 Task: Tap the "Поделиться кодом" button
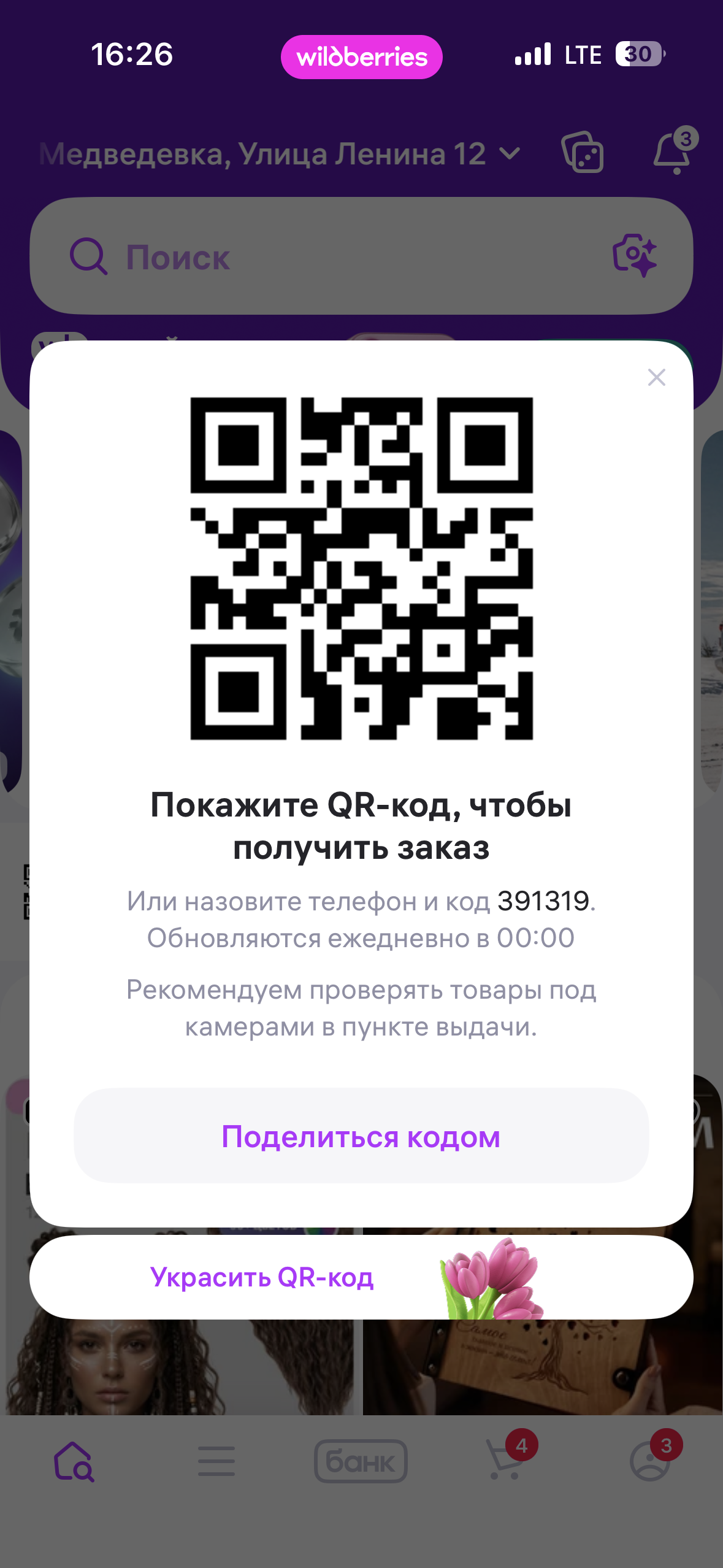[361, 1136]
